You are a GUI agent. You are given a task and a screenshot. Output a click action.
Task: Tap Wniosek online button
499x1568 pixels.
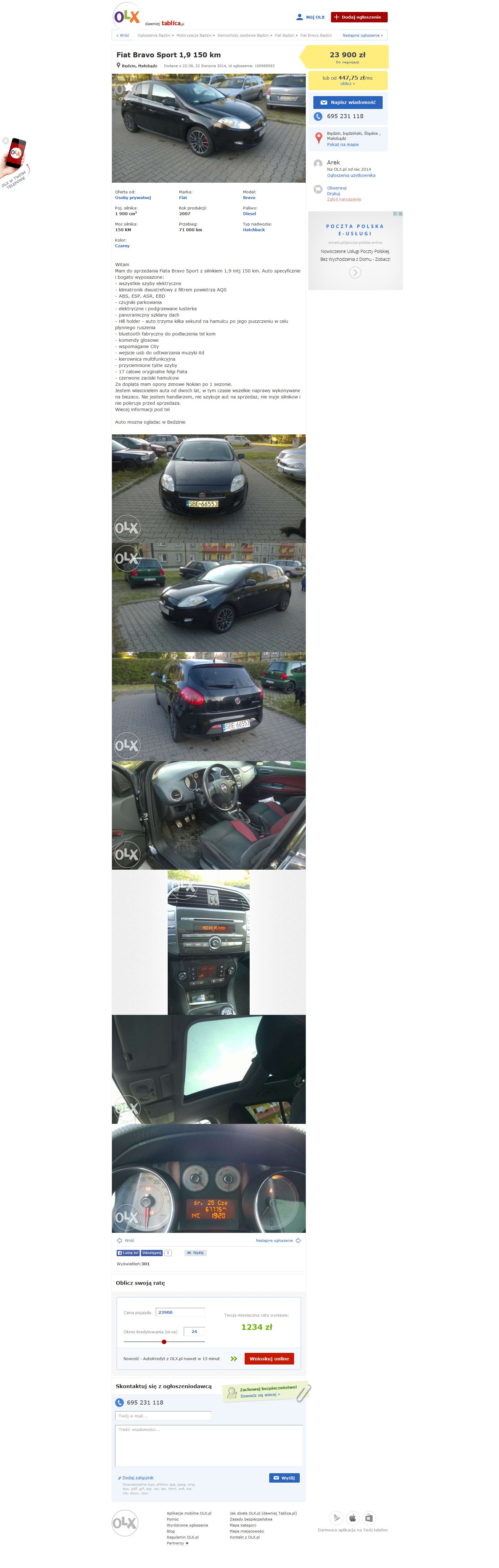269,1359
